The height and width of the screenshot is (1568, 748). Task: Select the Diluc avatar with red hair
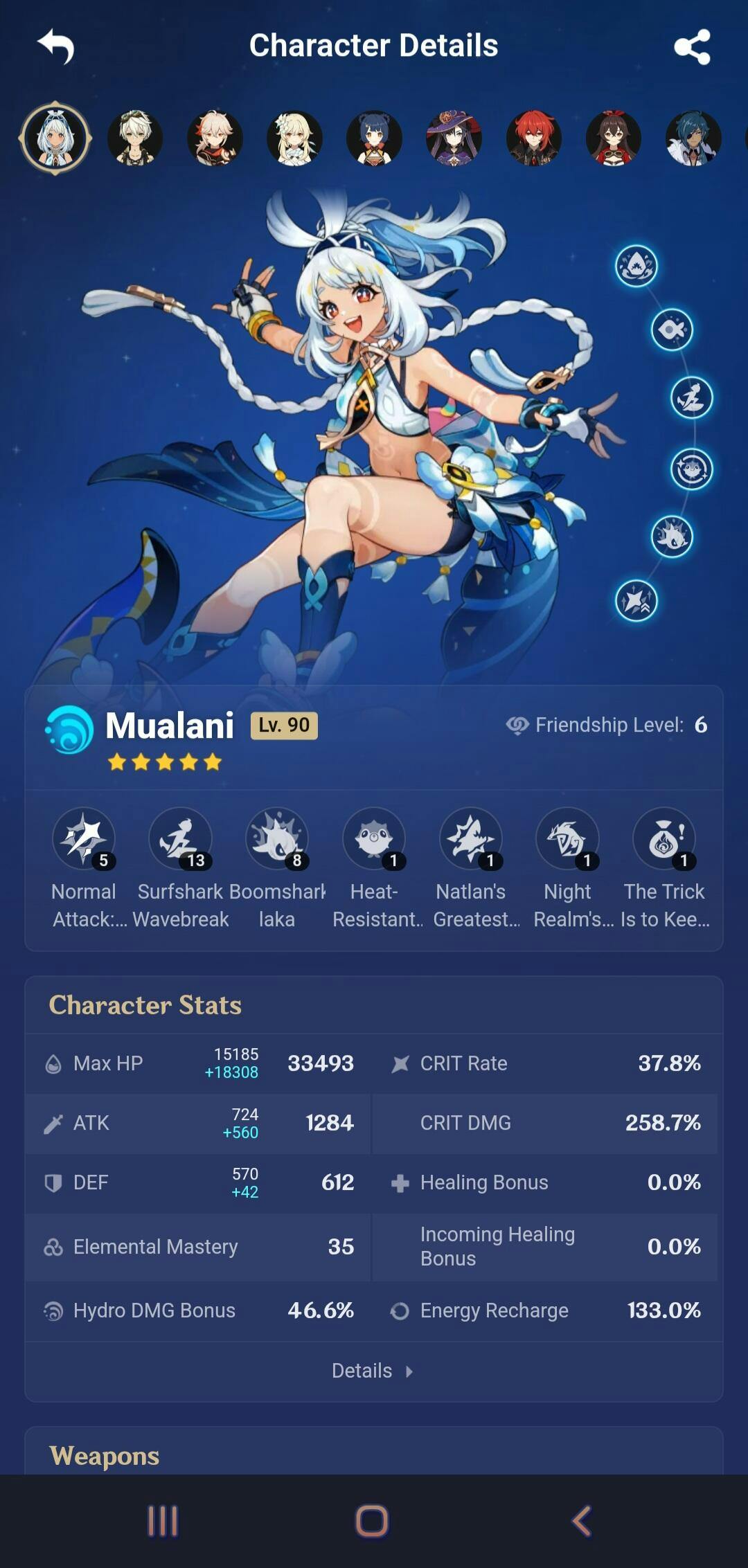[x=533, y=138]
